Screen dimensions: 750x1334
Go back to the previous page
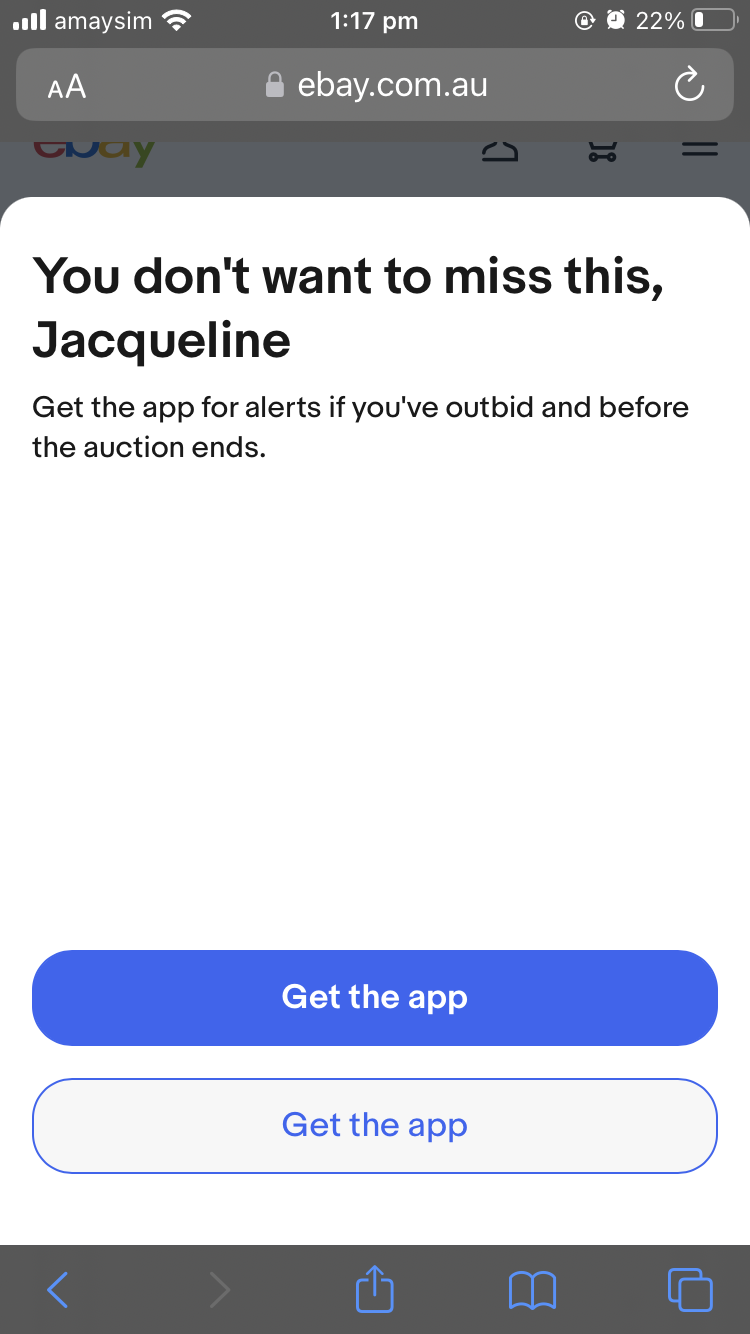pos(58,1290)
